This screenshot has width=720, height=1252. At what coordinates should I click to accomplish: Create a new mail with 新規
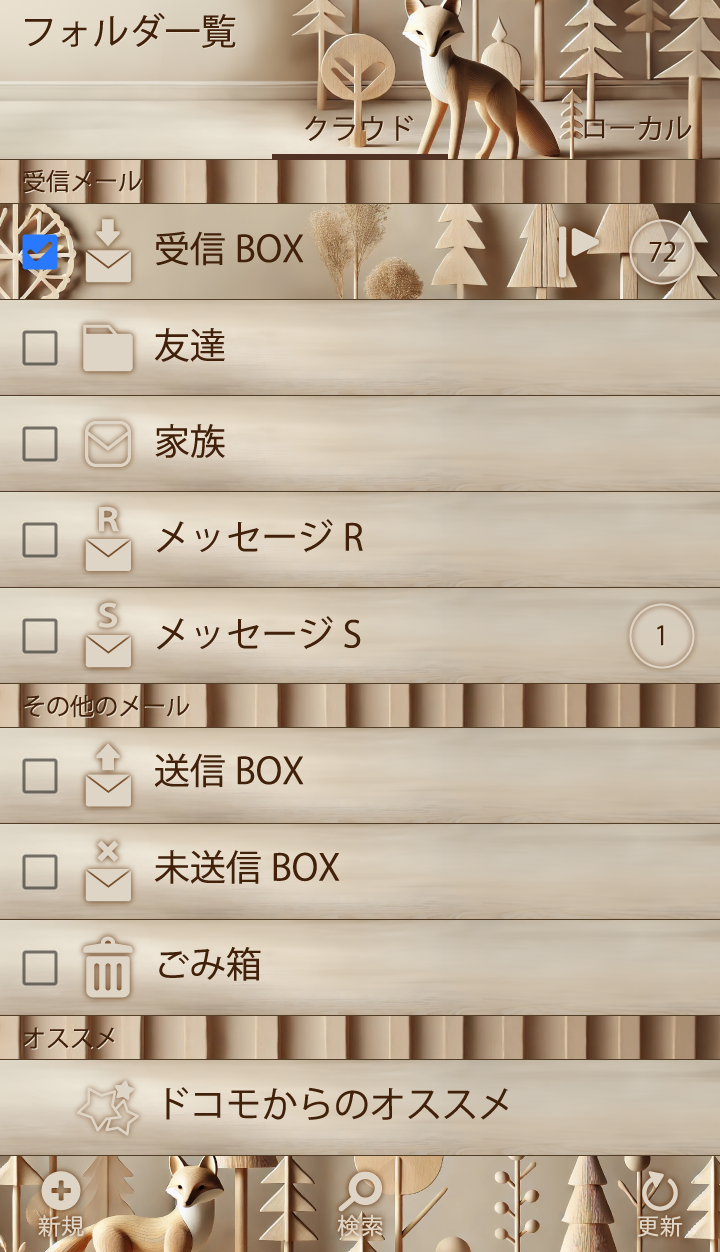[61, 1204]
